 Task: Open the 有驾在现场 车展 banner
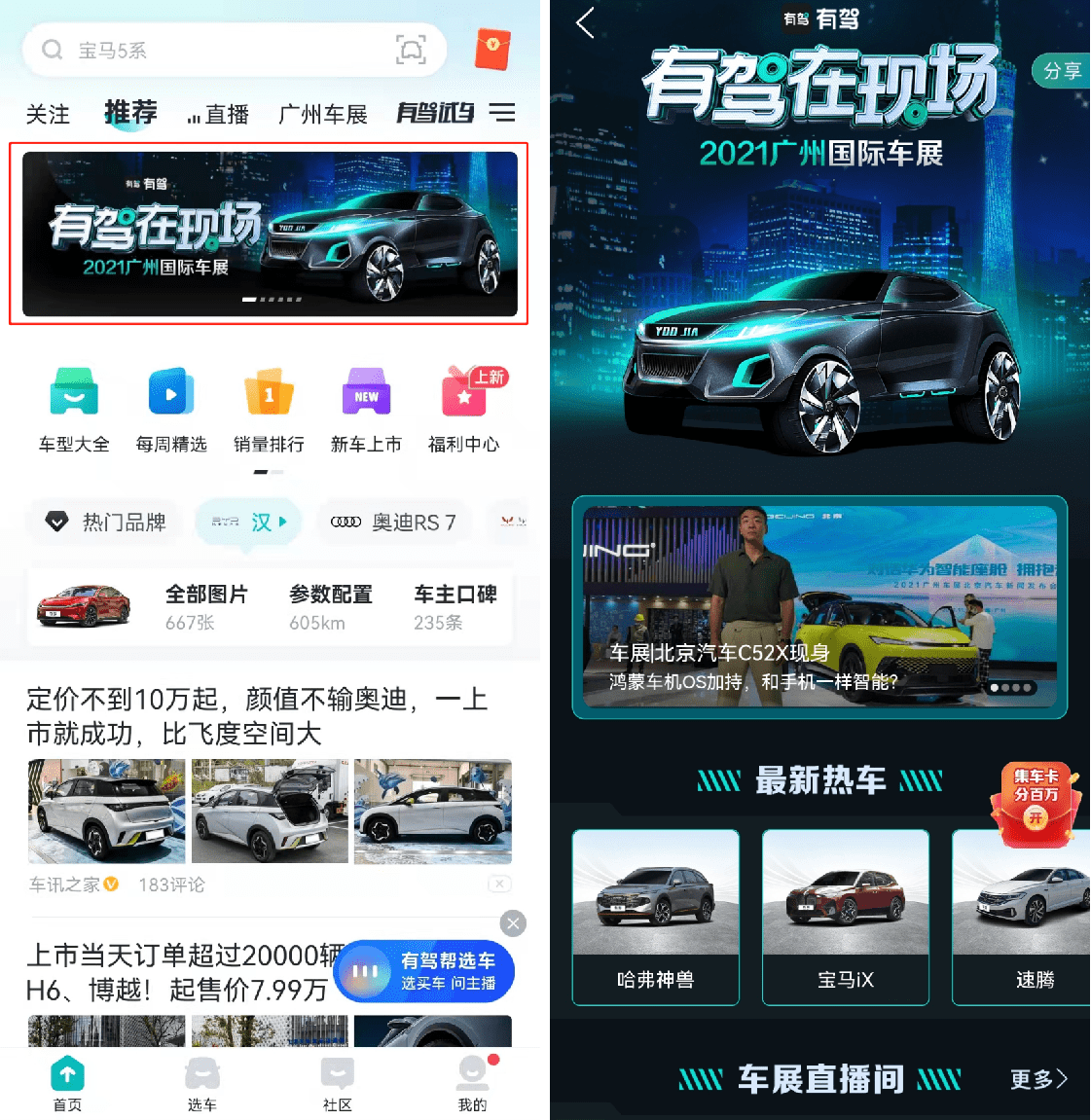pos(270,234)
